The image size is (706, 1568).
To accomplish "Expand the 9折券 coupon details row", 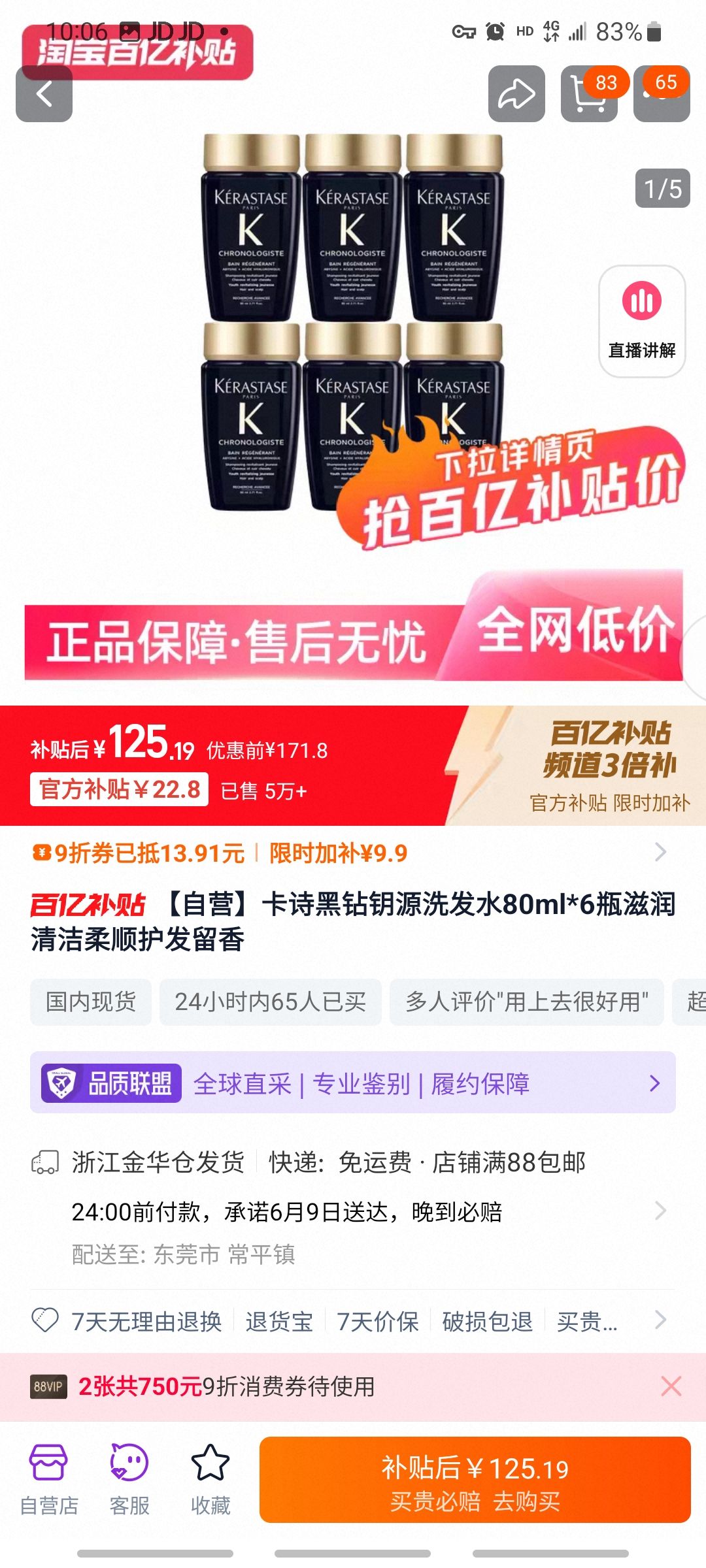I will (x=660, y=853).
